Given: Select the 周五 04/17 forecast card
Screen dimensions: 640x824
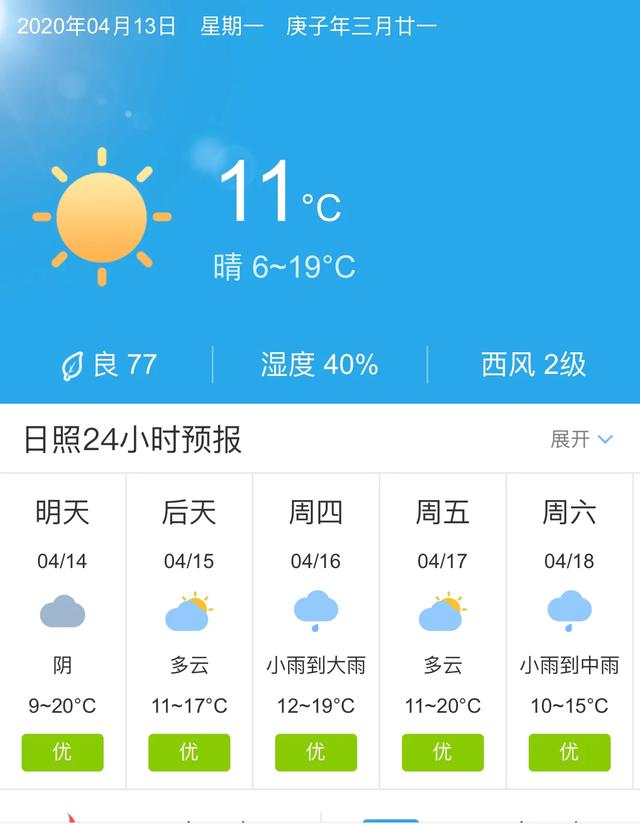Looking at the screenshot, I should pos(442,630).
